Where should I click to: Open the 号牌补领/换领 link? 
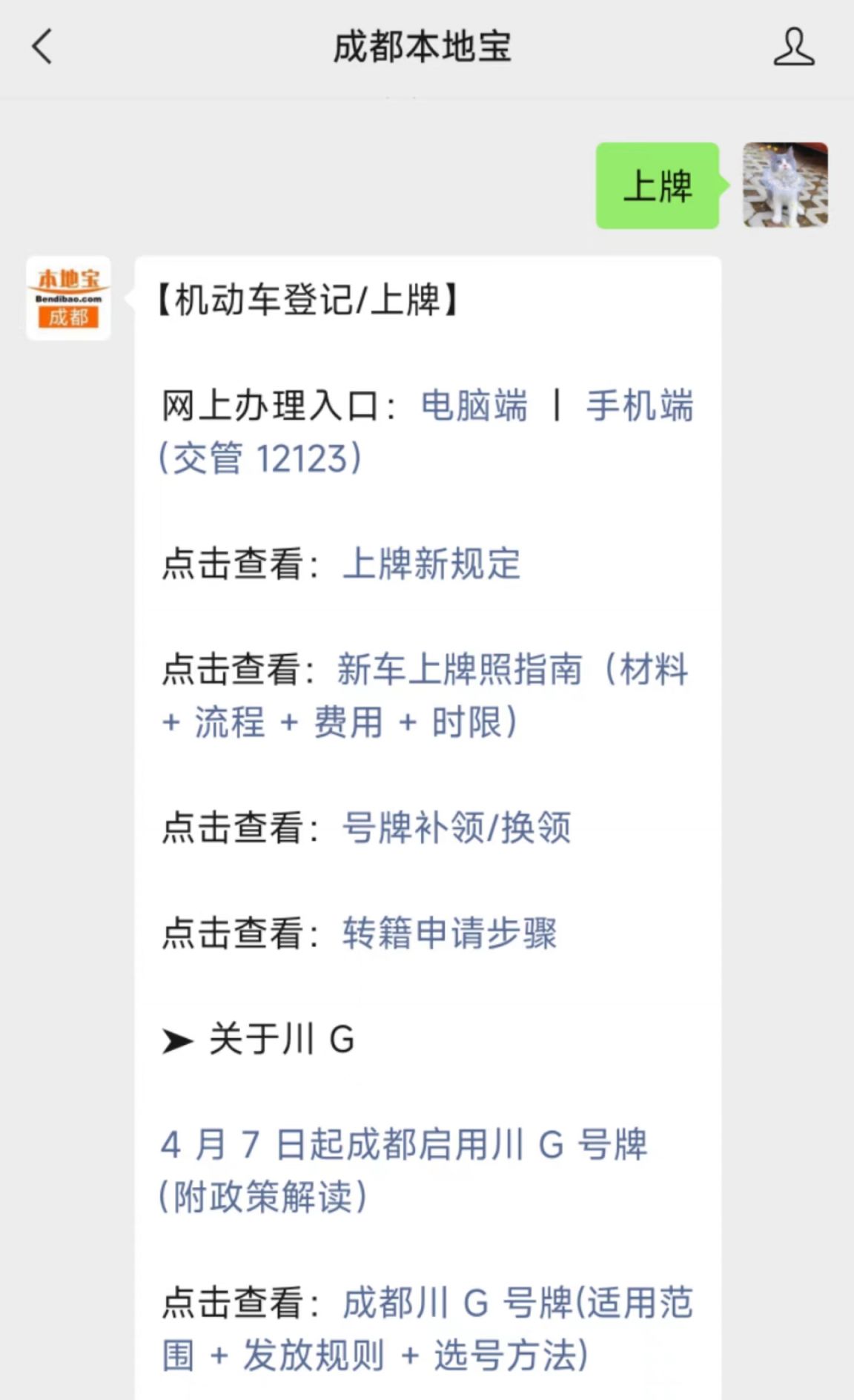(456, 828)
